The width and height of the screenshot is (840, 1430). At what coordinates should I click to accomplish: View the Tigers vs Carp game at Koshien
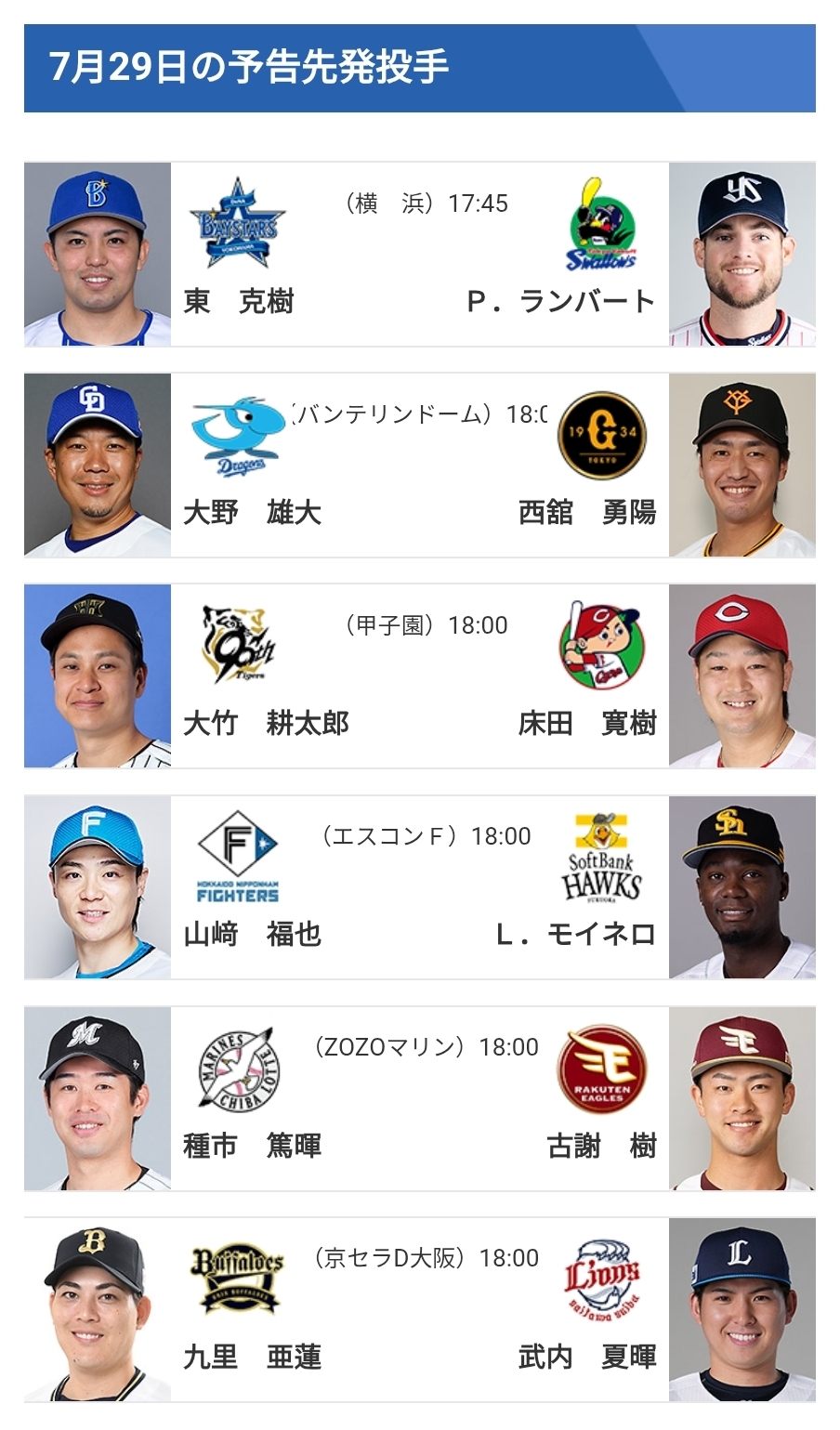pos(420,676)
